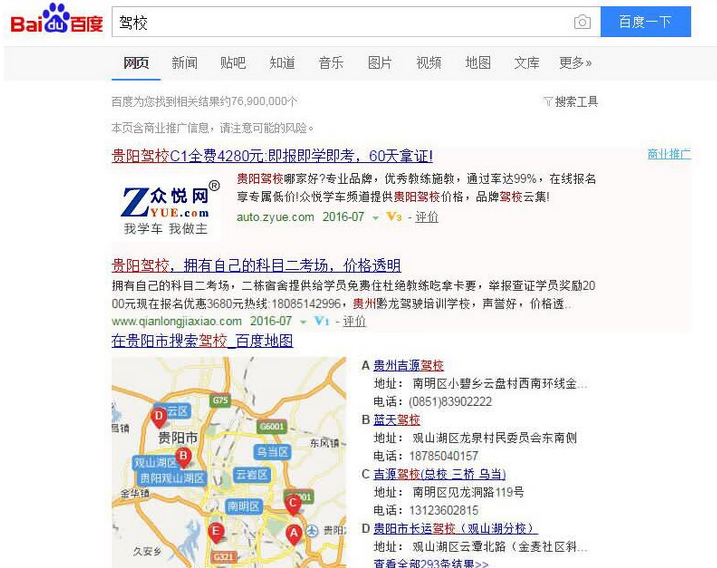This screenshot has width=717, height=568.
Task: Open the 蓝天驾校 listing
Action: click(397, 420)
